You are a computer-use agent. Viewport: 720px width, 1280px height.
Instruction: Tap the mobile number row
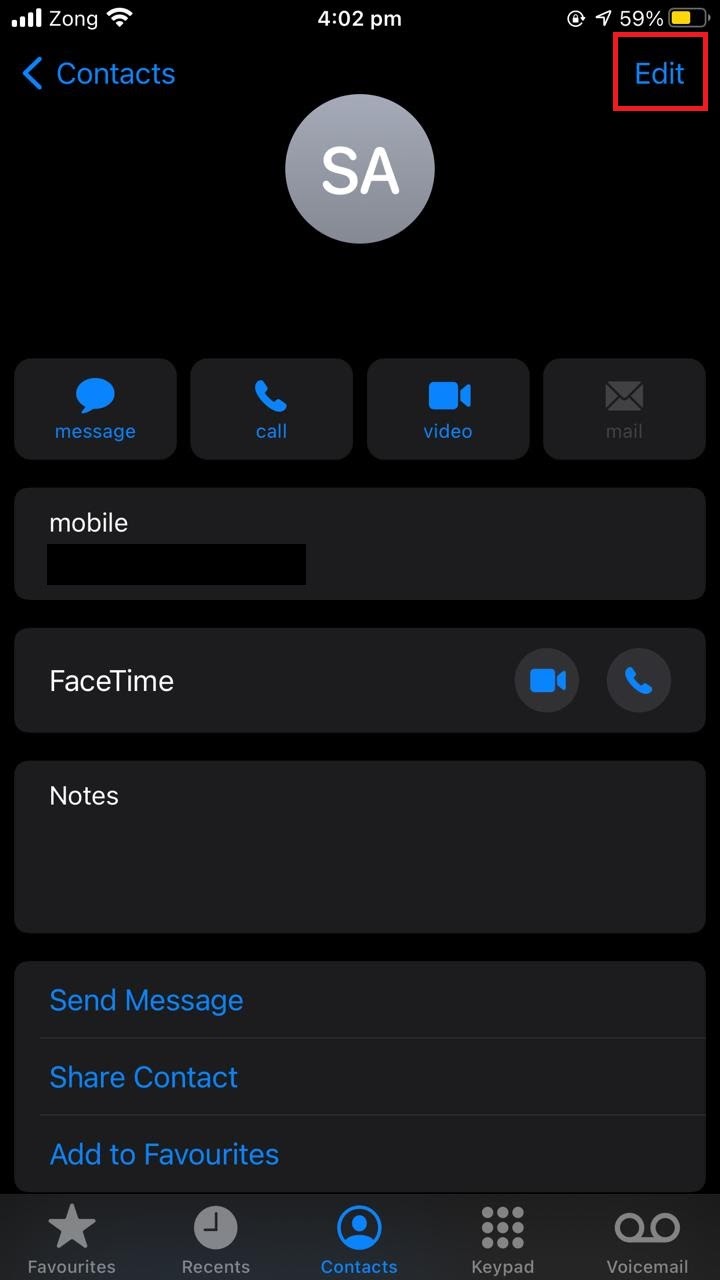point(360,544)
